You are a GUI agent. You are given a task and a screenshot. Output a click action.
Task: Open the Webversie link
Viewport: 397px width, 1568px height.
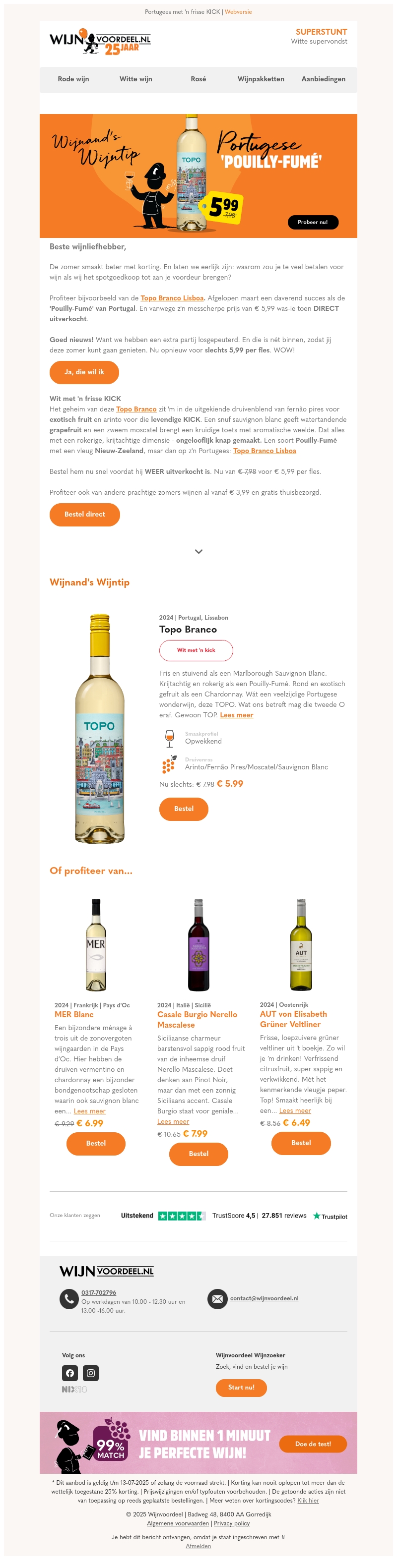[x=238, y=11]
